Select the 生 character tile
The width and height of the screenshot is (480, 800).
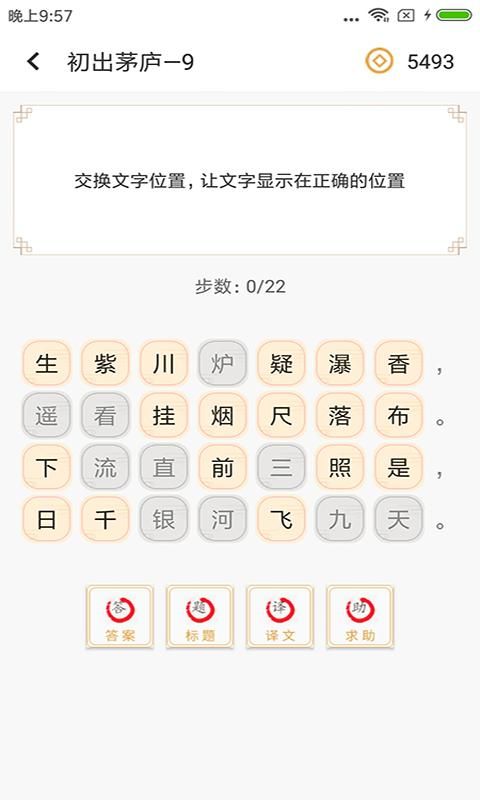[x=46, y=364]
